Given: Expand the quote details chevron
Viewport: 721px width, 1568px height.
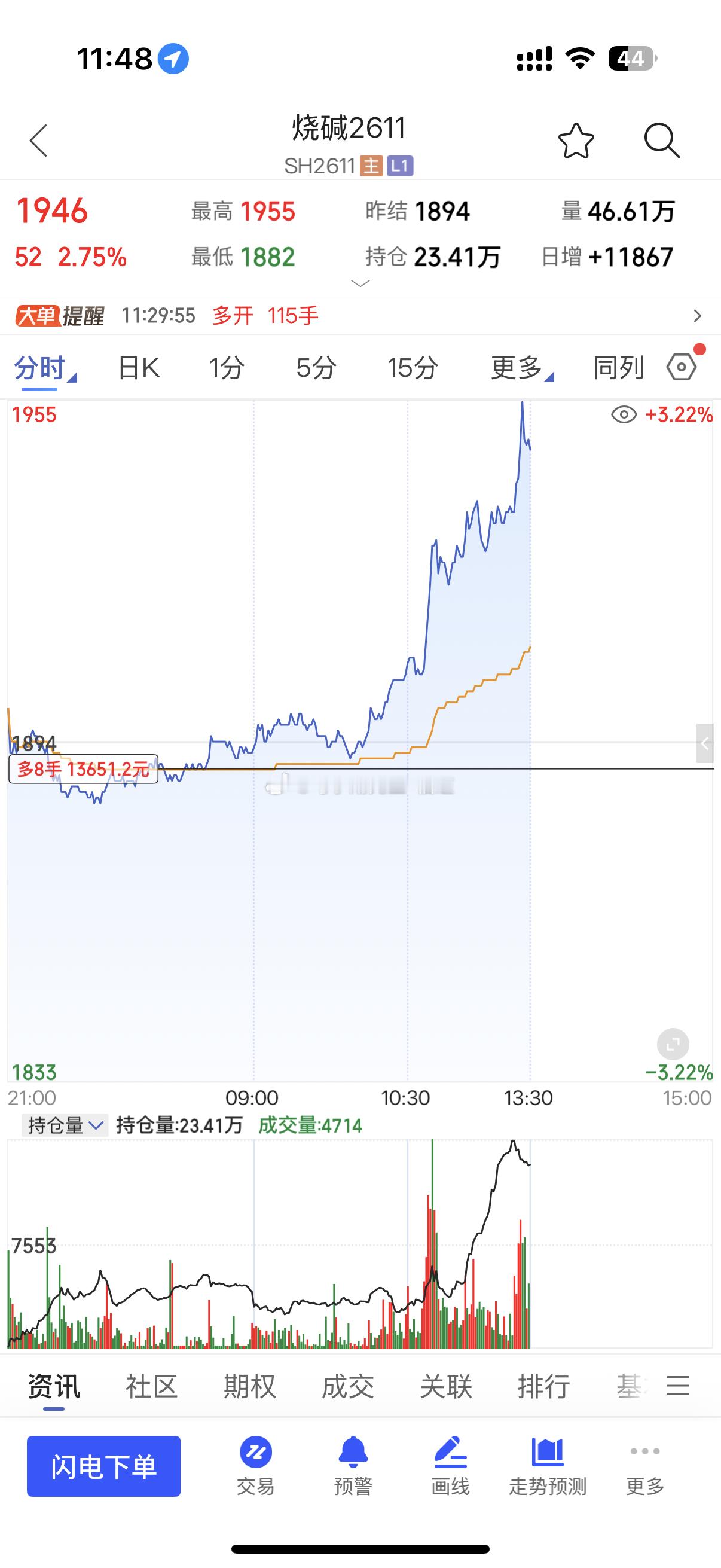Looking at the screenshot, I should pos(361,283).
